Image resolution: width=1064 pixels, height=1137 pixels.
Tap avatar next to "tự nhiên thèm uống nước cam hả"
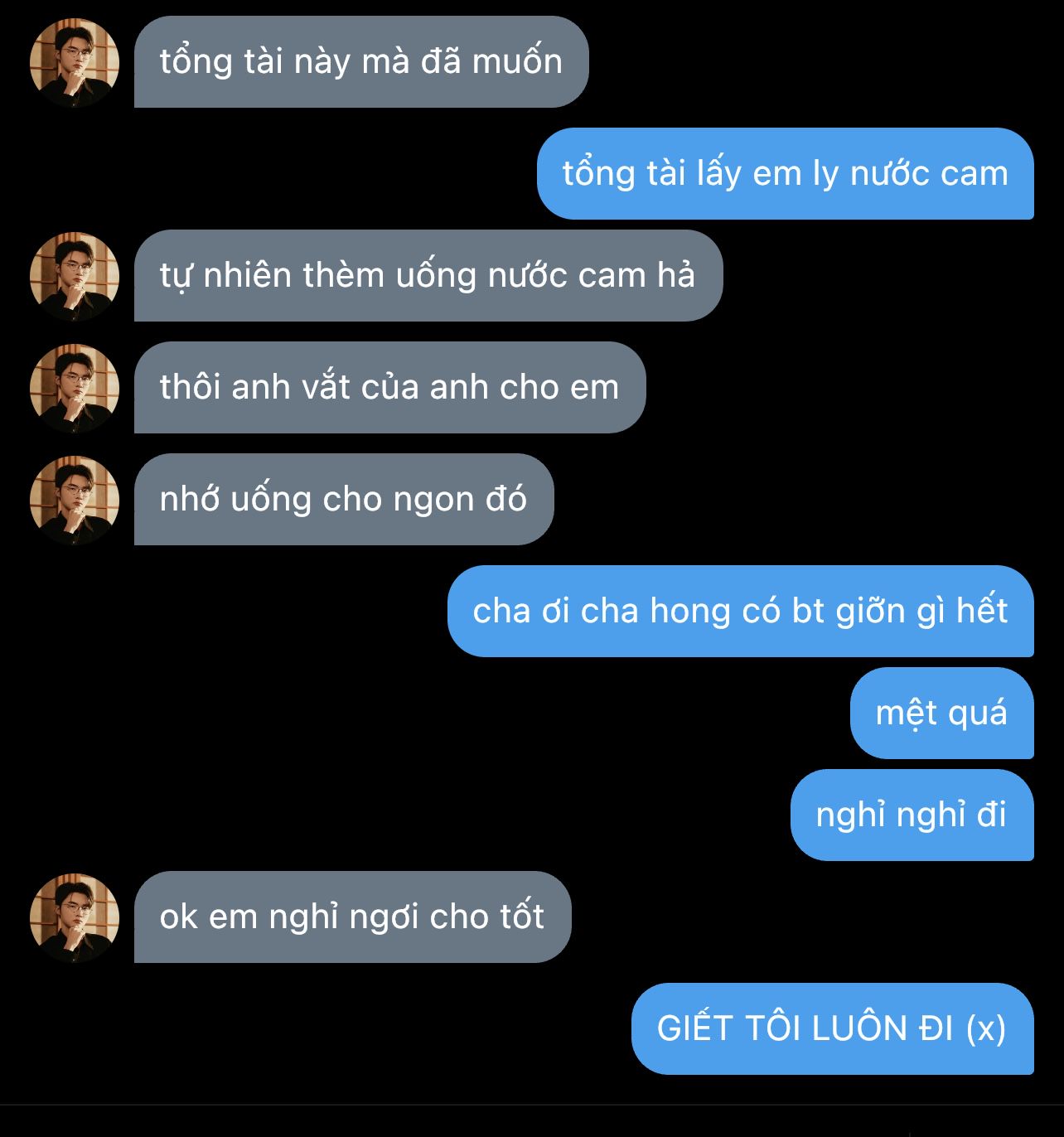point(75,277)
